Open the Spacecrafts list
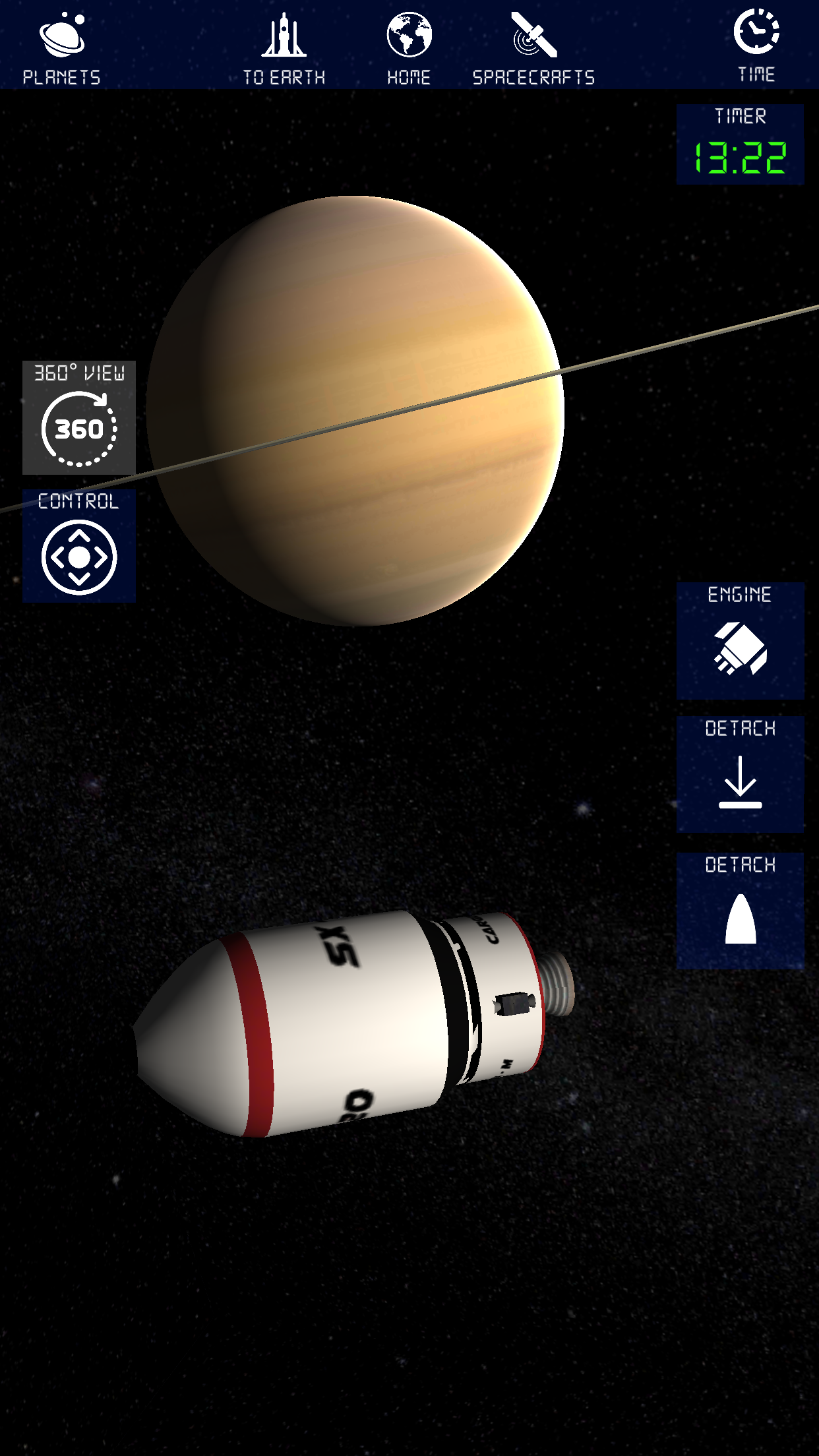819x1456 pixels. click(x=533, y=48)
